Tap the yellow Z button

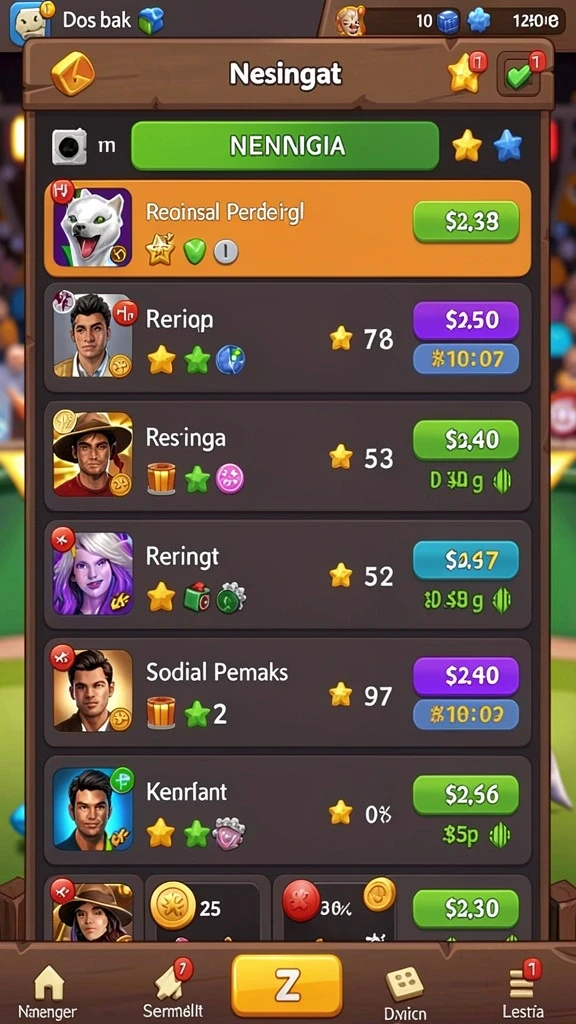[x=287, y=985]
